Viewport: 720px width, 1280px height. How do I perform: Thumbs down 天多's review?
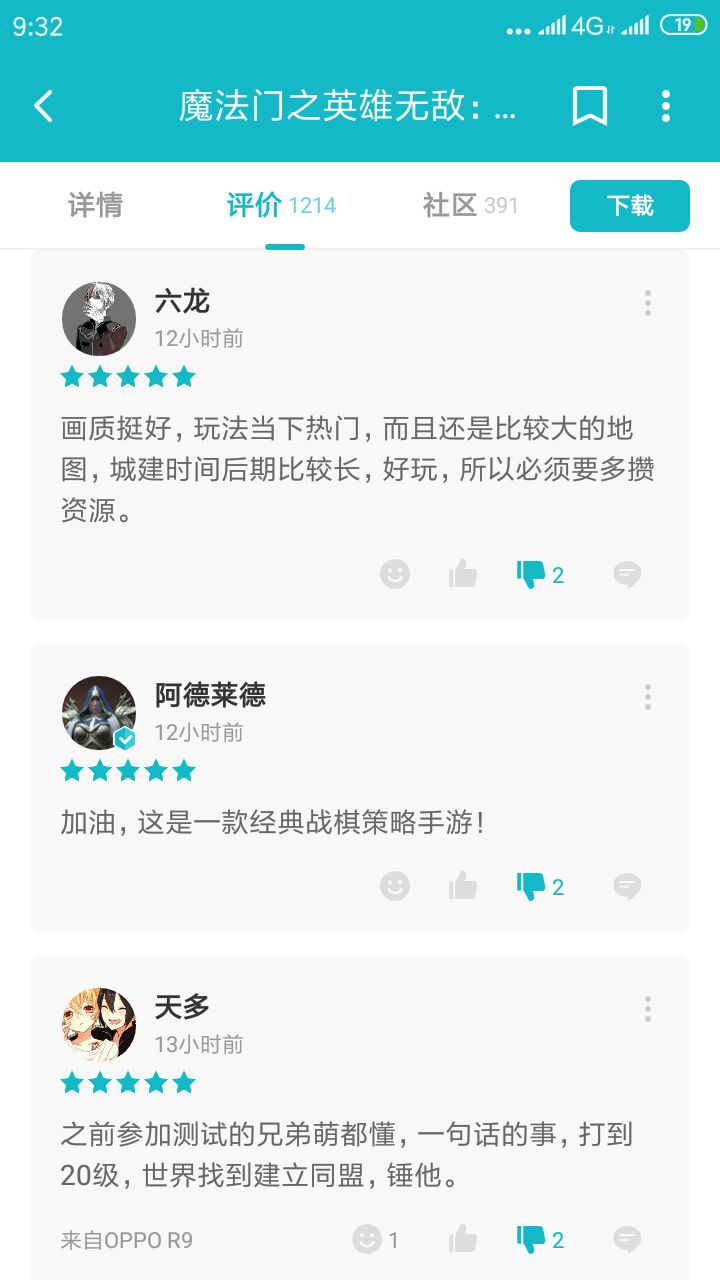pos(540,1240)
